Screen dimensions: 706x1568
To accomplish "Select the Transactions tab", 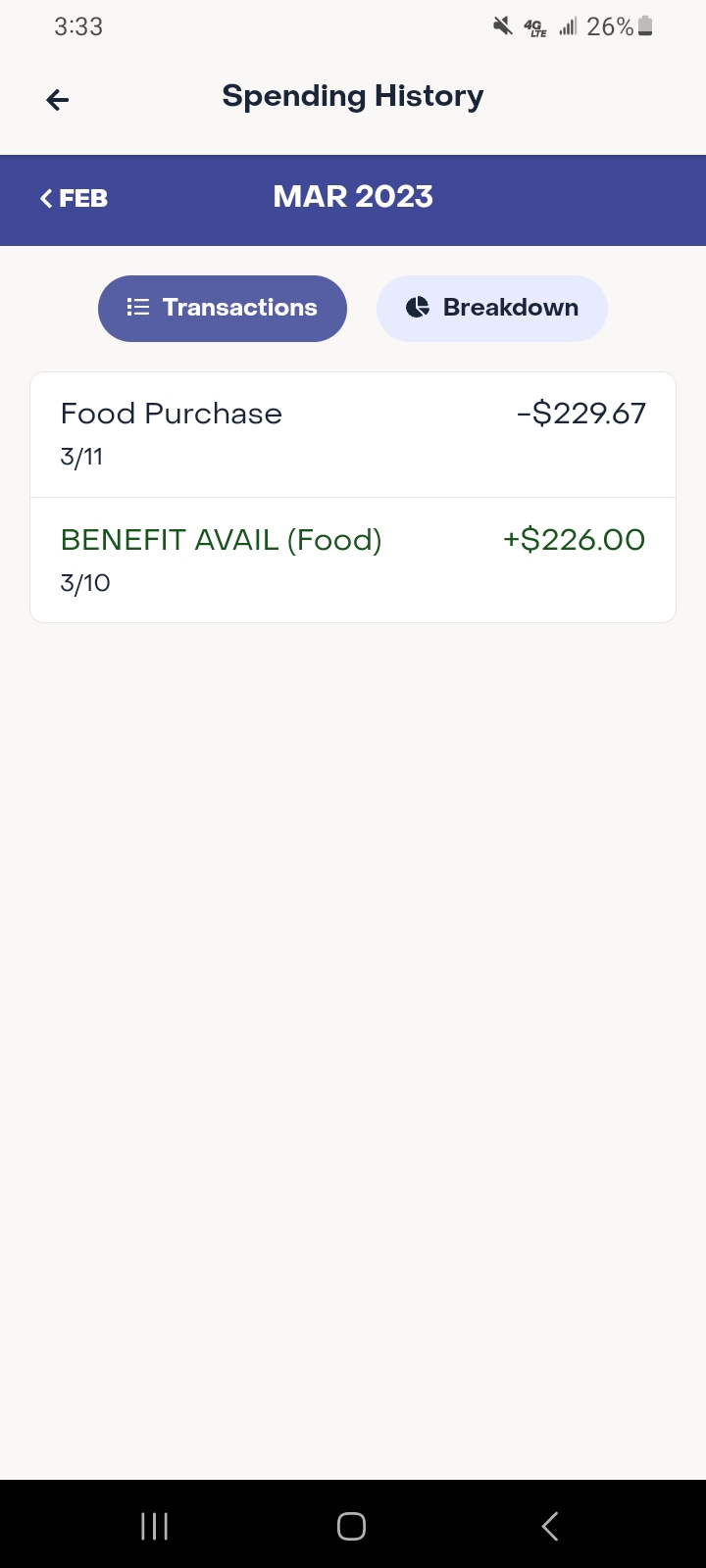I will [223, 309].
